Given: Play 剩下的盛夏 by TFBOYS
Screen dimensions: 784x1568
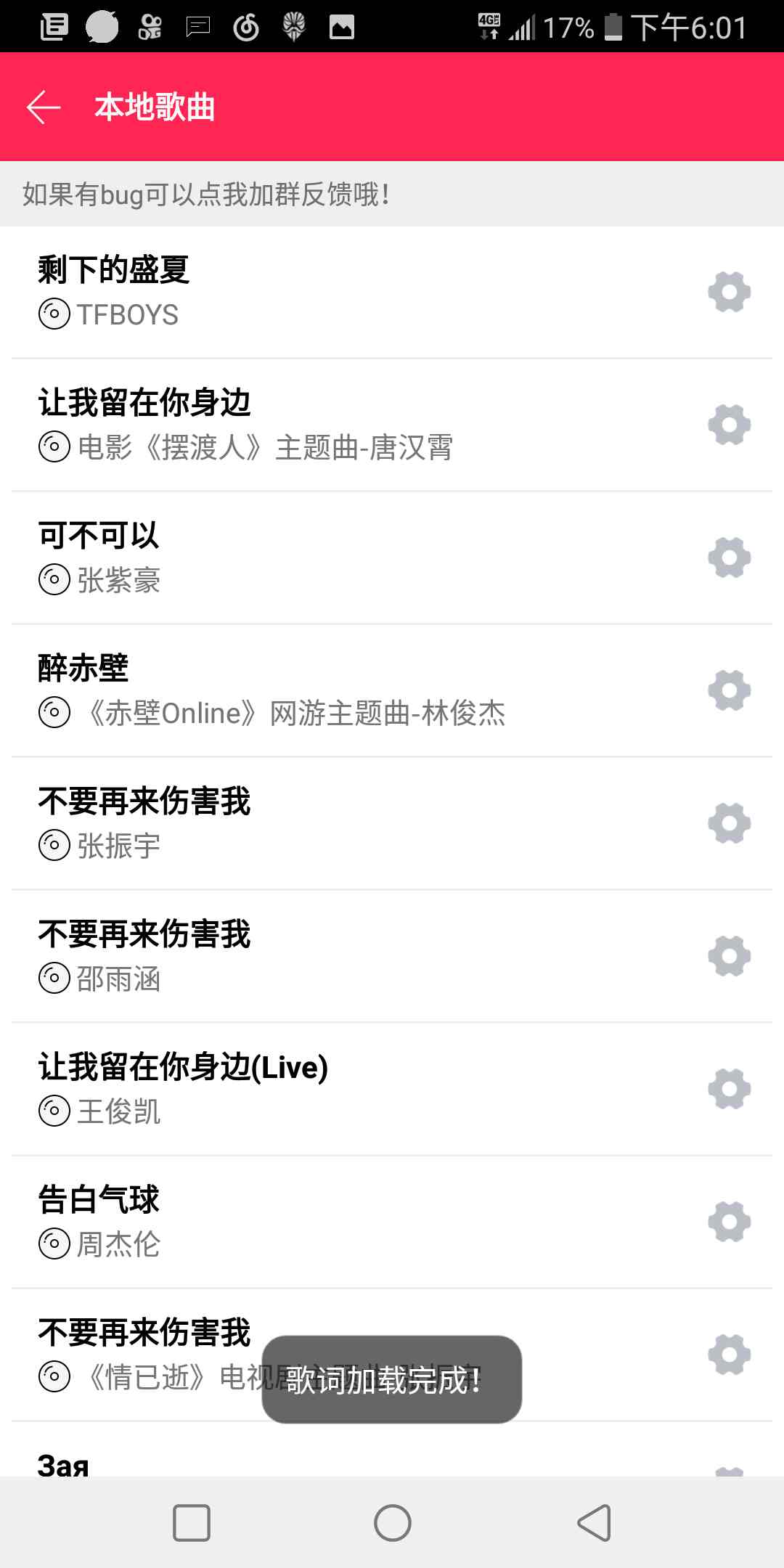Looking at the screenshot, I should click(290, 292).
